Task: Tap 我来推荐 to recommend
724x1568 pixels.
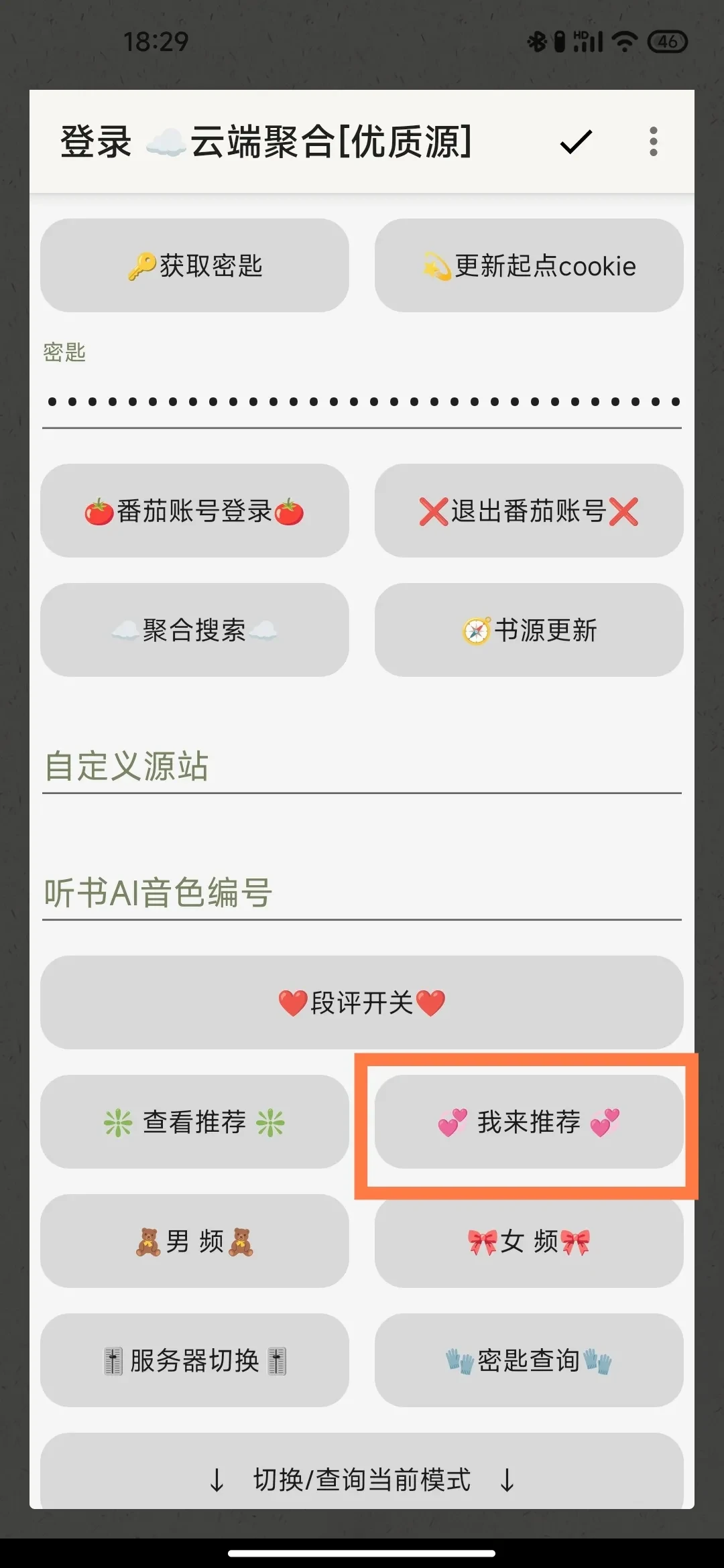Action: click(529, 1122)
